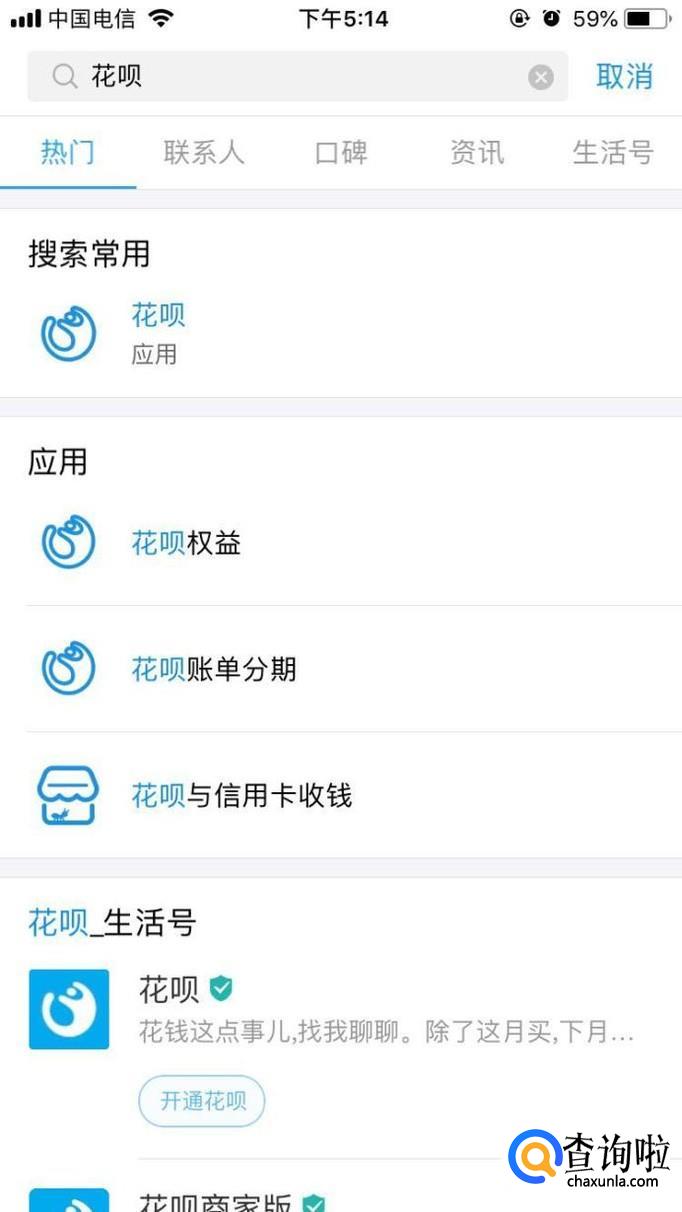Clear the search text with the X icon
This screenshot has width=682, height=1212.
pyautogui.click(x=541, y=77)
